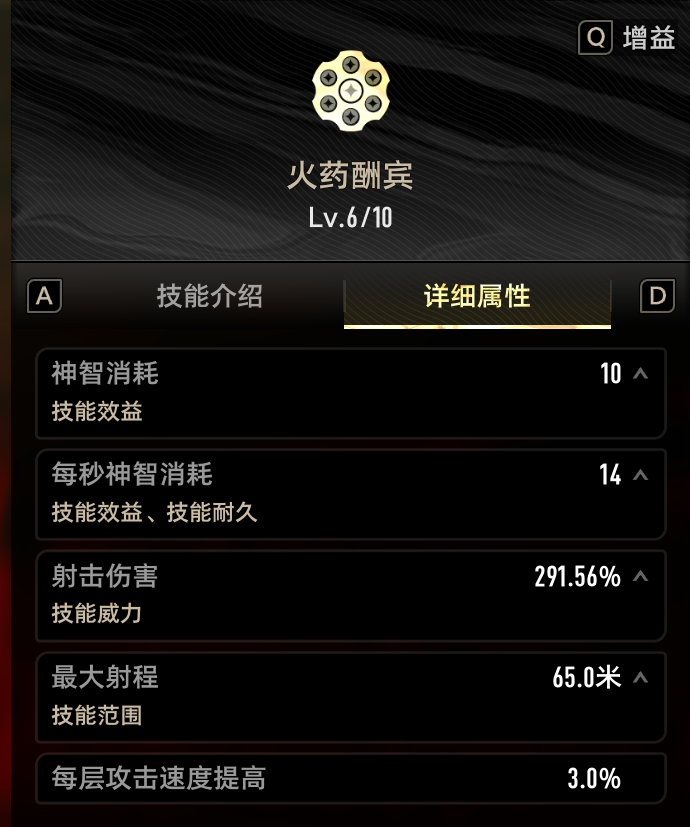Collapse the 射击伤害 row chevron
The image size is (690, 827).
[642, 576]
